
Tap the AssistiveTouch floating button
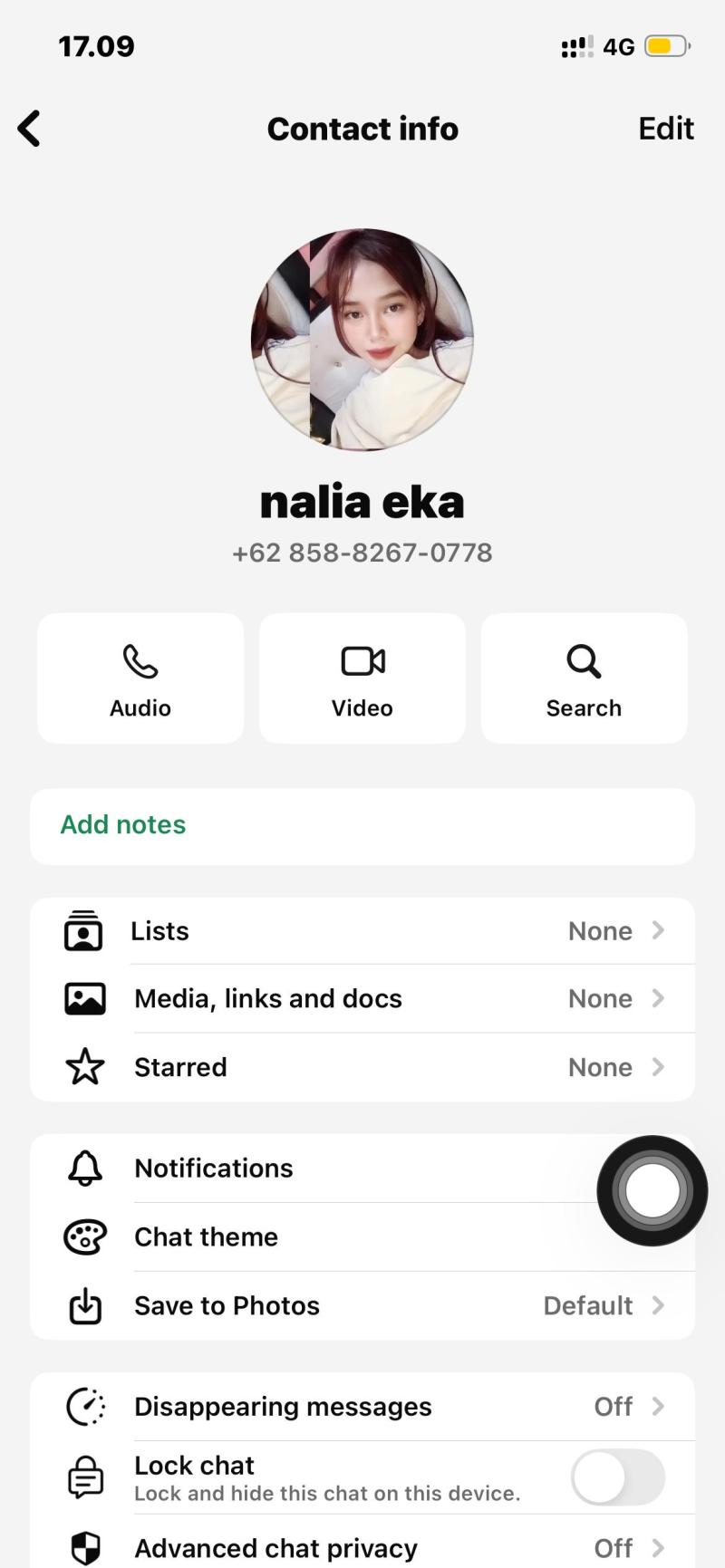click(652, 1190)
